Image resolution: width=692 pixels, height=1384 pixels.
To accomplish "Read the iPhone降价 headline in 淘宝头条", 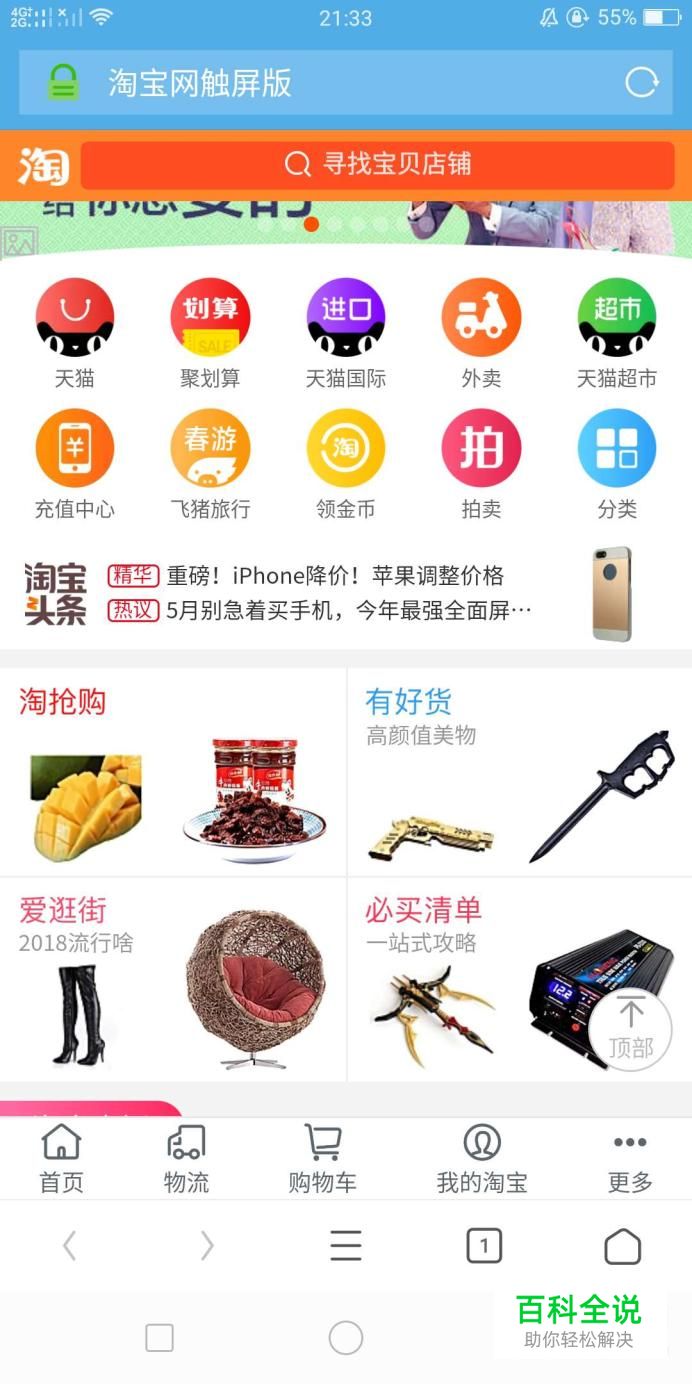I will coord(335,576).
